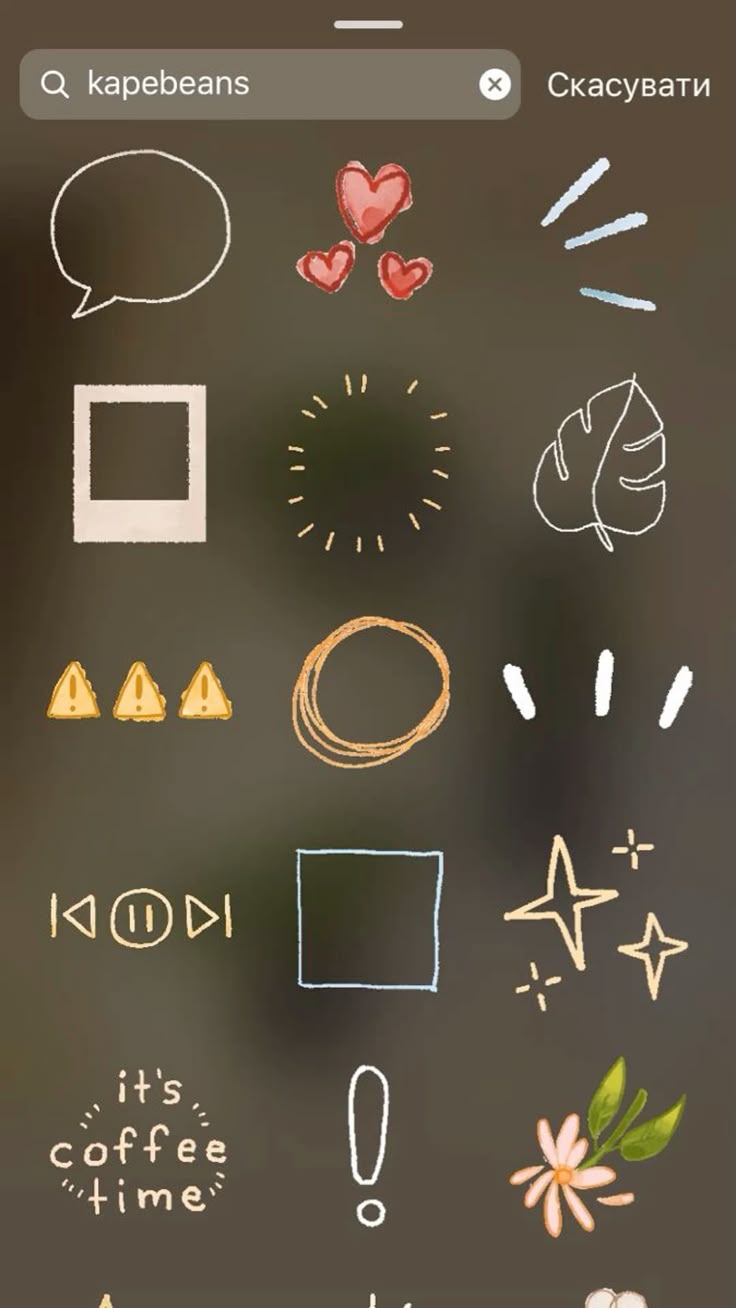Add the monstera leaf outline sticker
The image size is (736, 1308).
599,463
